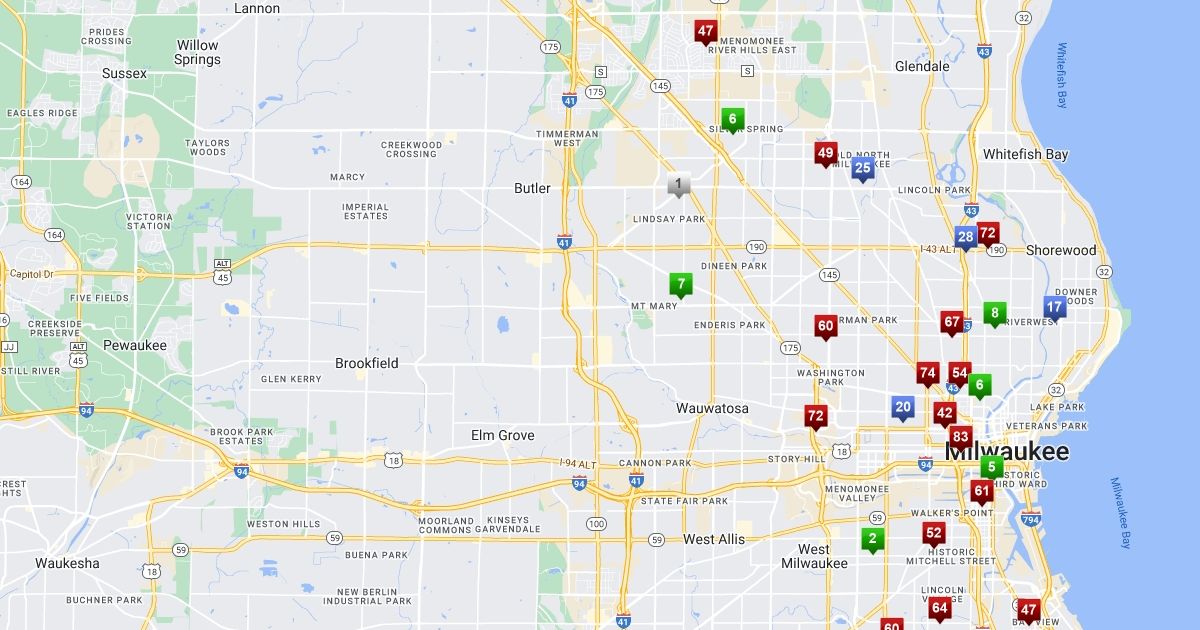The width and height of the screenshot is (1200, 630).
Task: Tap blue marker 20
Action: 903,407
